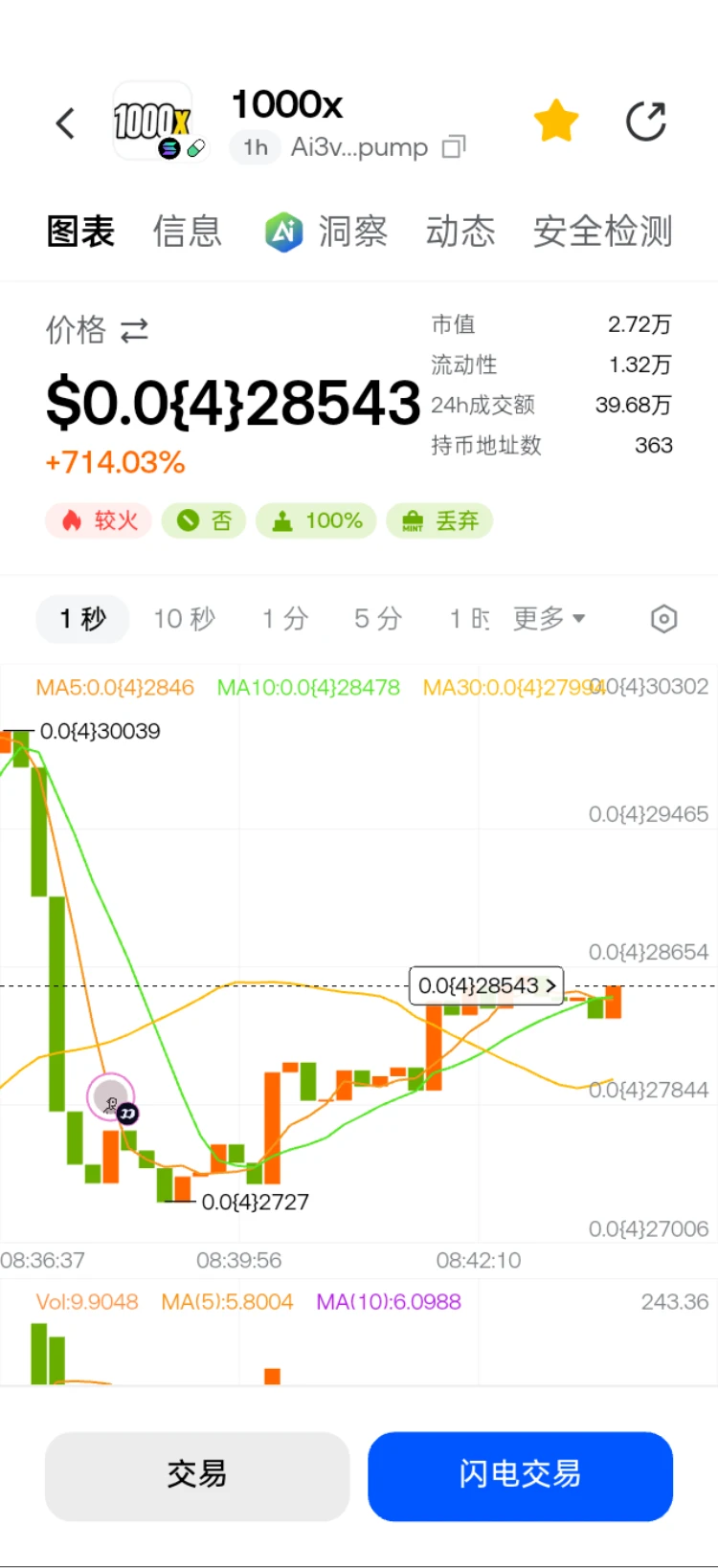Tap the 交易 button
This screenshot has width=718, height=1568.
pos(197,1476)
